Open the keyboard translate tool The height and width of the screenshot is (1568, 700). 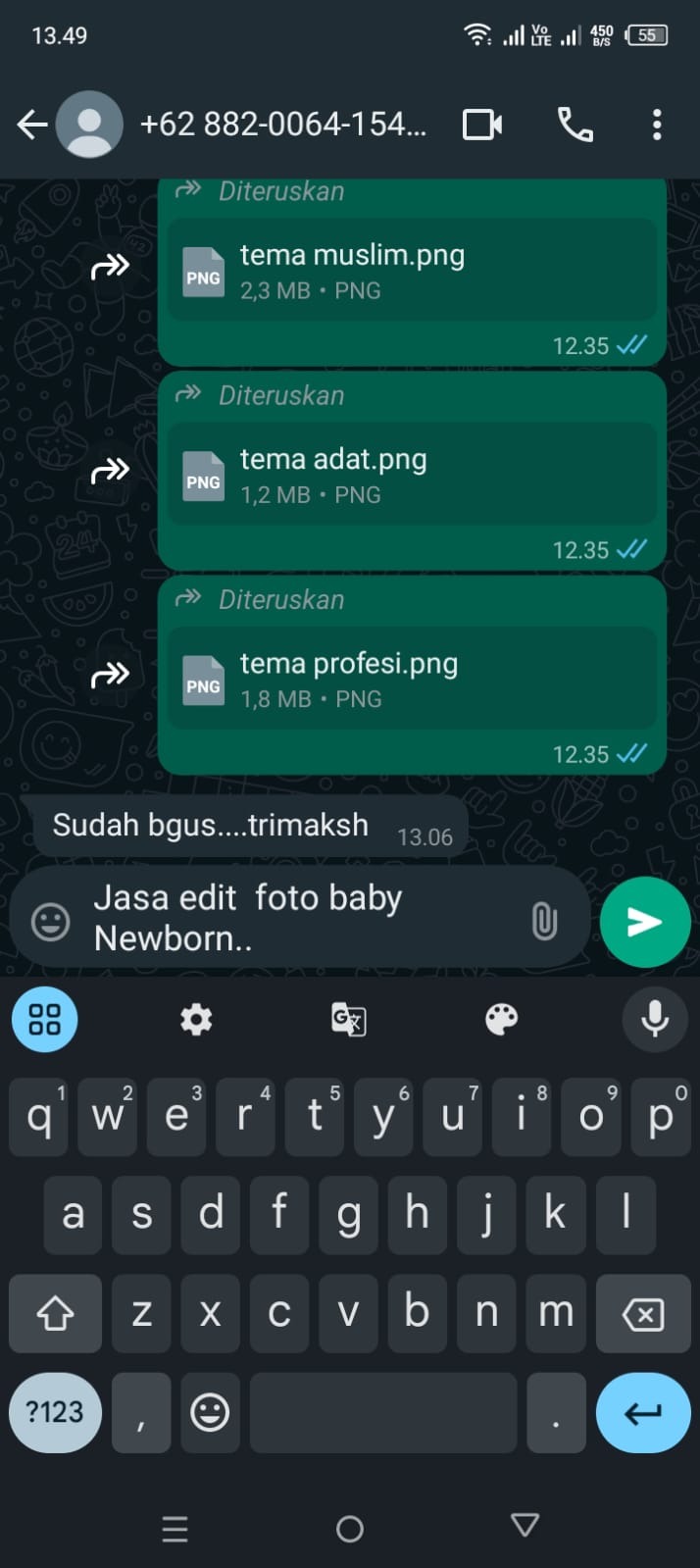point(348,1020)
